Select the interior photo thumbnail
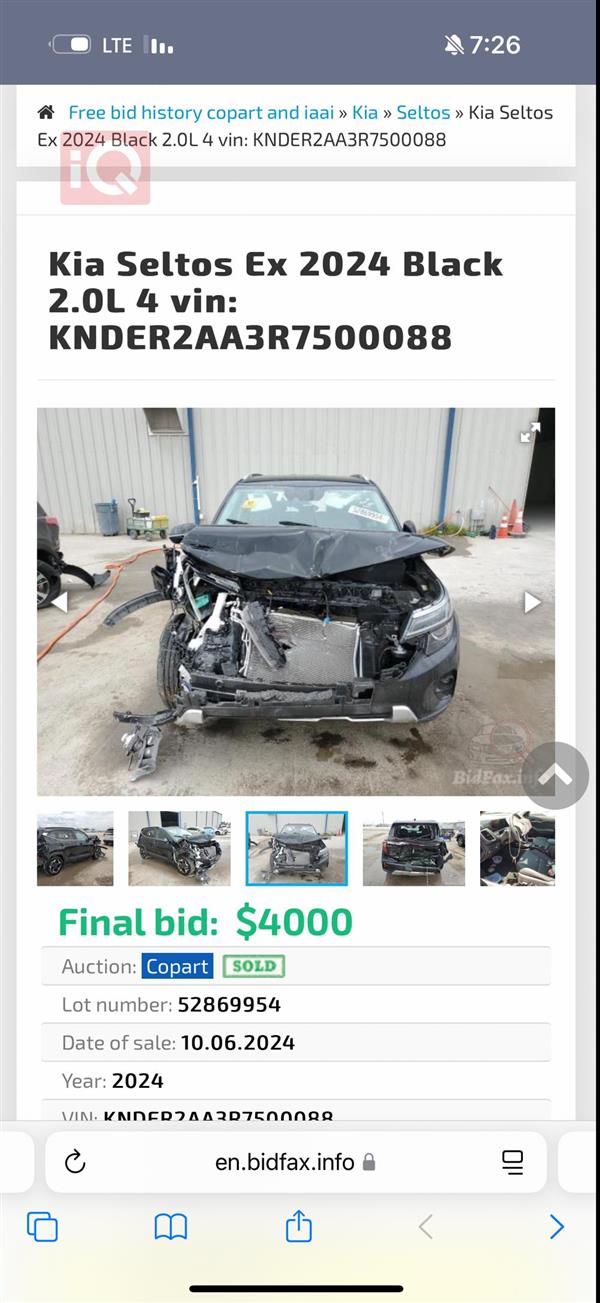This screenshot has width=600, height=1303. (516, 848)
